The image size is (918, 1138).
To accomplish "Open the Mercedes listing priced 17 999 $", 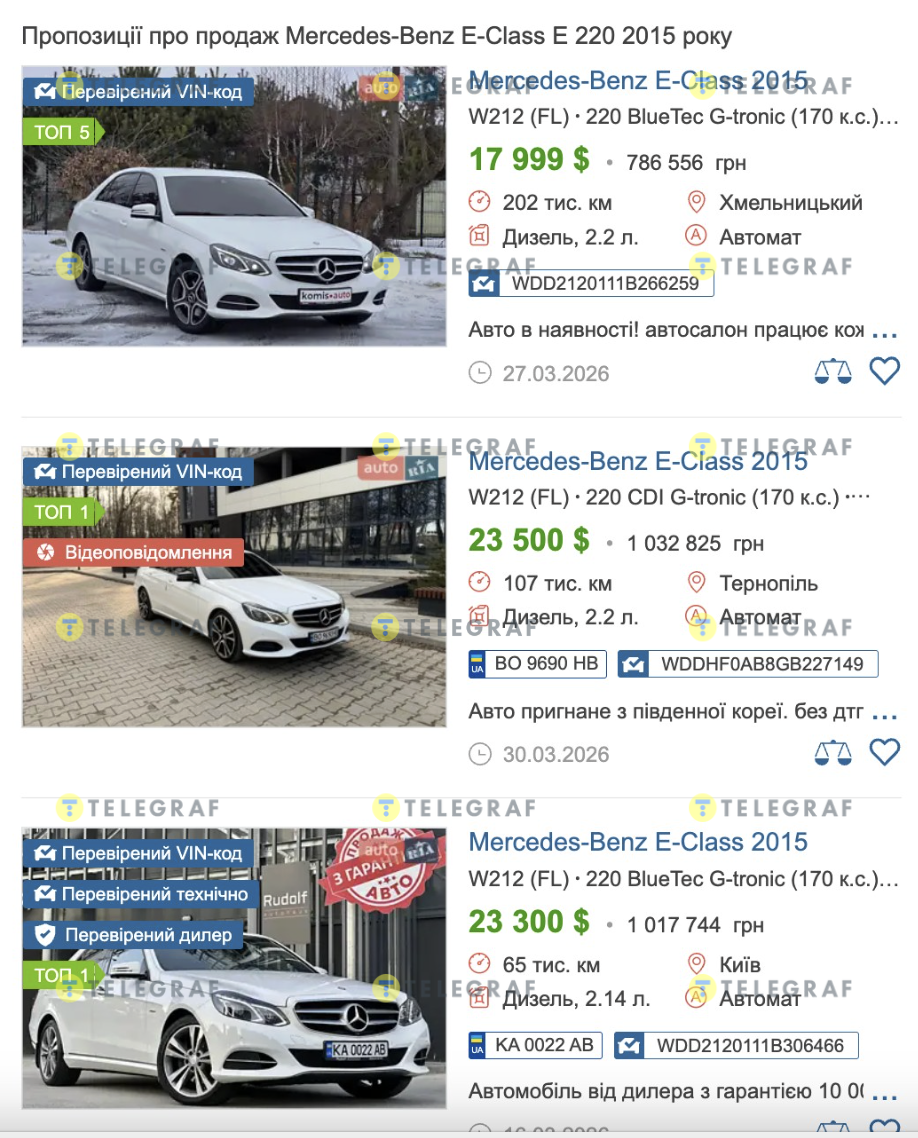I will click(637, 81).
